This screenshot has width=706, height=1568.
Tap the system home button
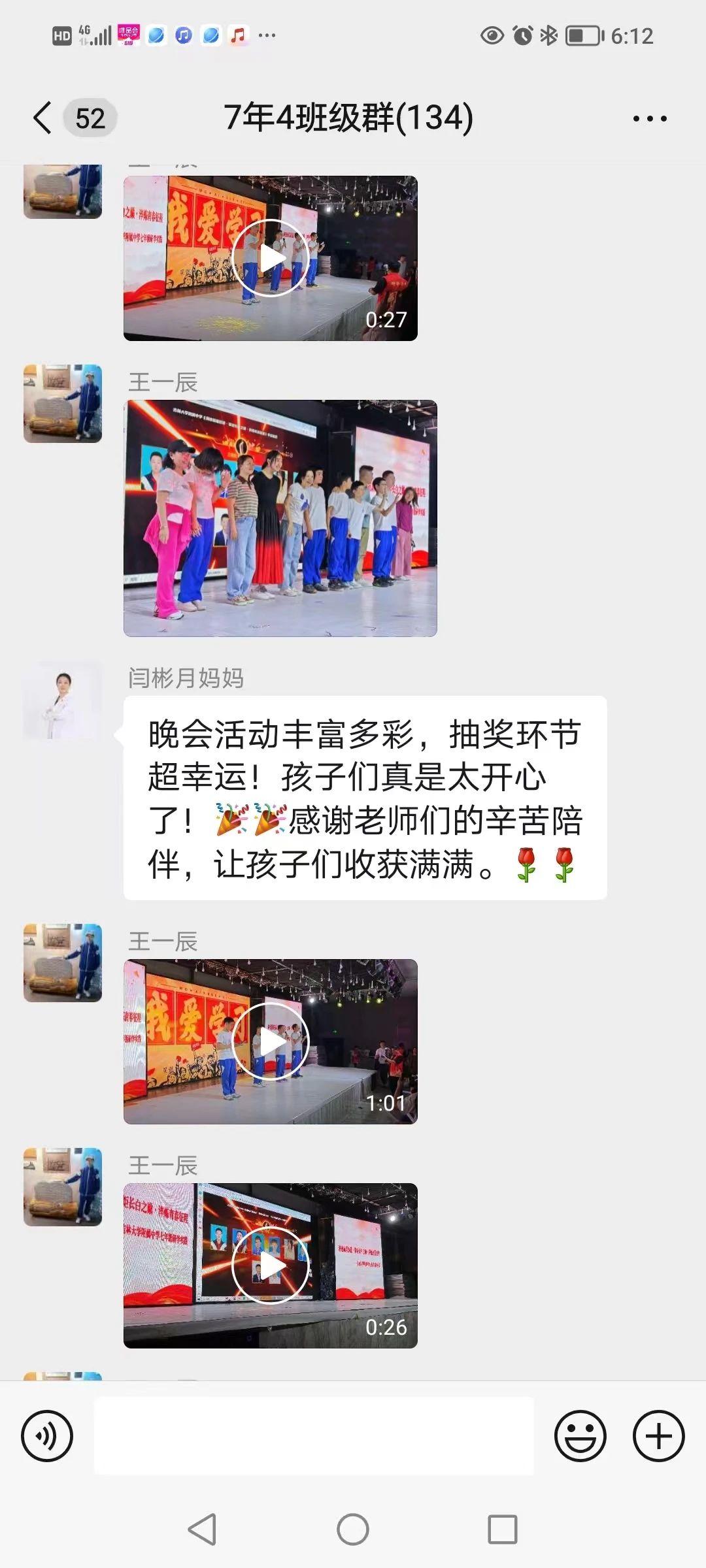click(353, 1529)
